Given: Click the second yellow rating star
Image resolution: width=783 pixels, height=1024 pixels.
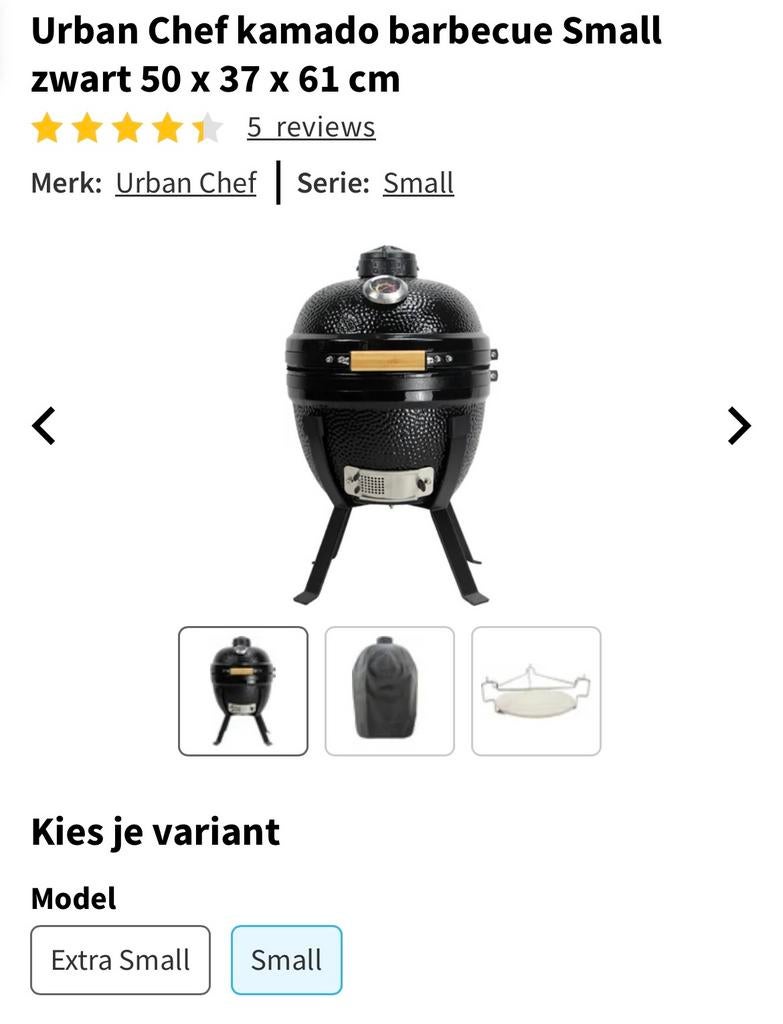Looking at the screenshot, I should coord(85,128).
